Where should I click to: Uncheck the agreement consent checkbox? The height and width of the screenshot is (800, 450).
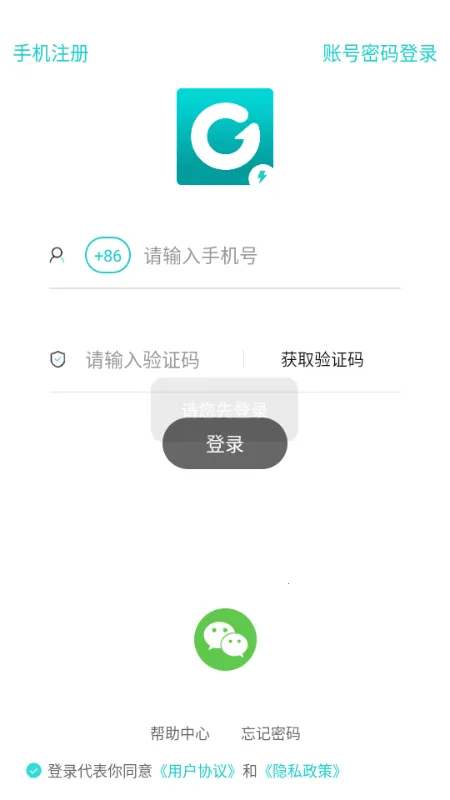[34, 771]
